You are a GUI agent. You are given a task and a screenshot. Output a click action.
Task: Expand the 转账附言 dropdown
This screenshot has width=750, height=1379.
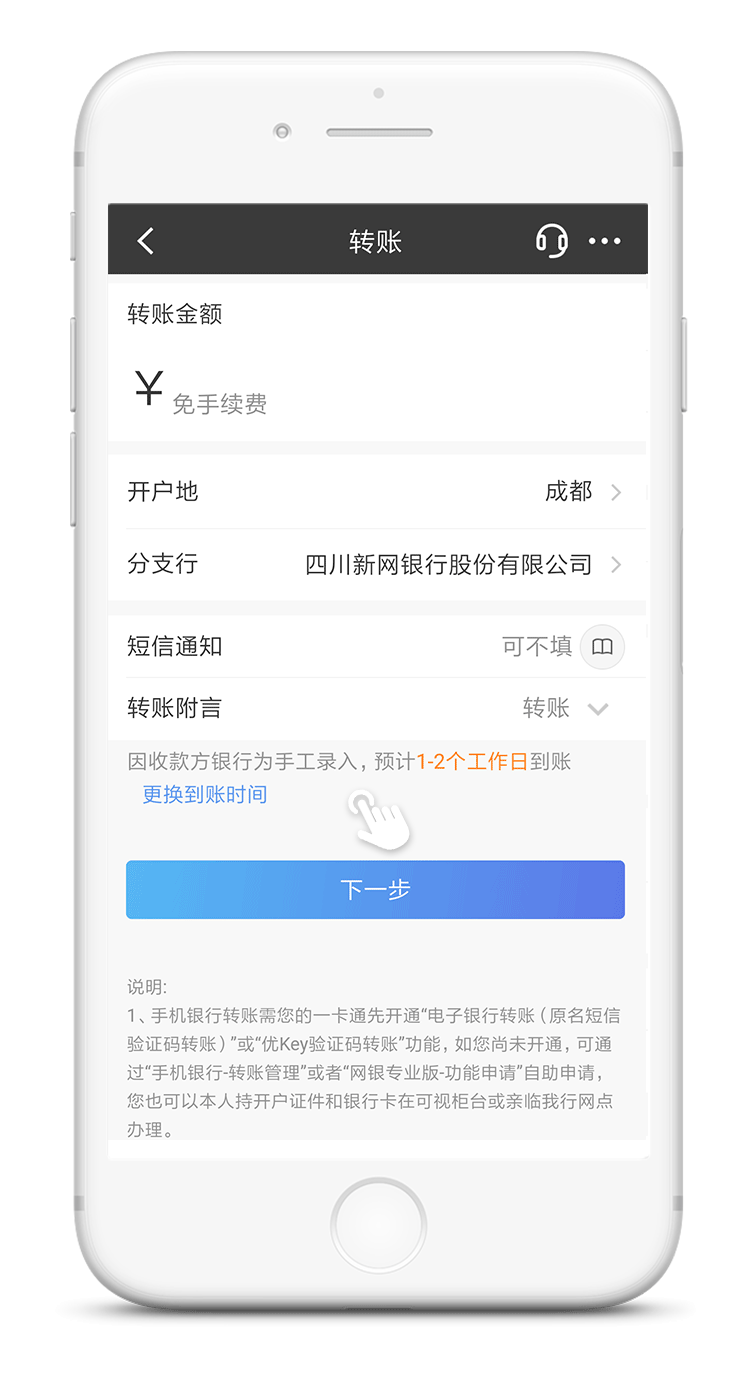coord(598,709)
